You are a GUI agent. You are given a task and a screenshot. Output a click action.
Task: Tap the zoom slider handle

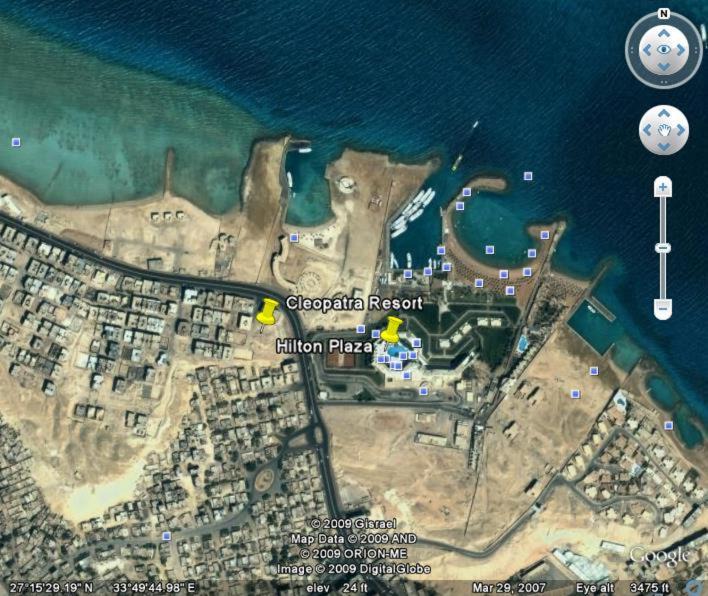coord(663,247)
